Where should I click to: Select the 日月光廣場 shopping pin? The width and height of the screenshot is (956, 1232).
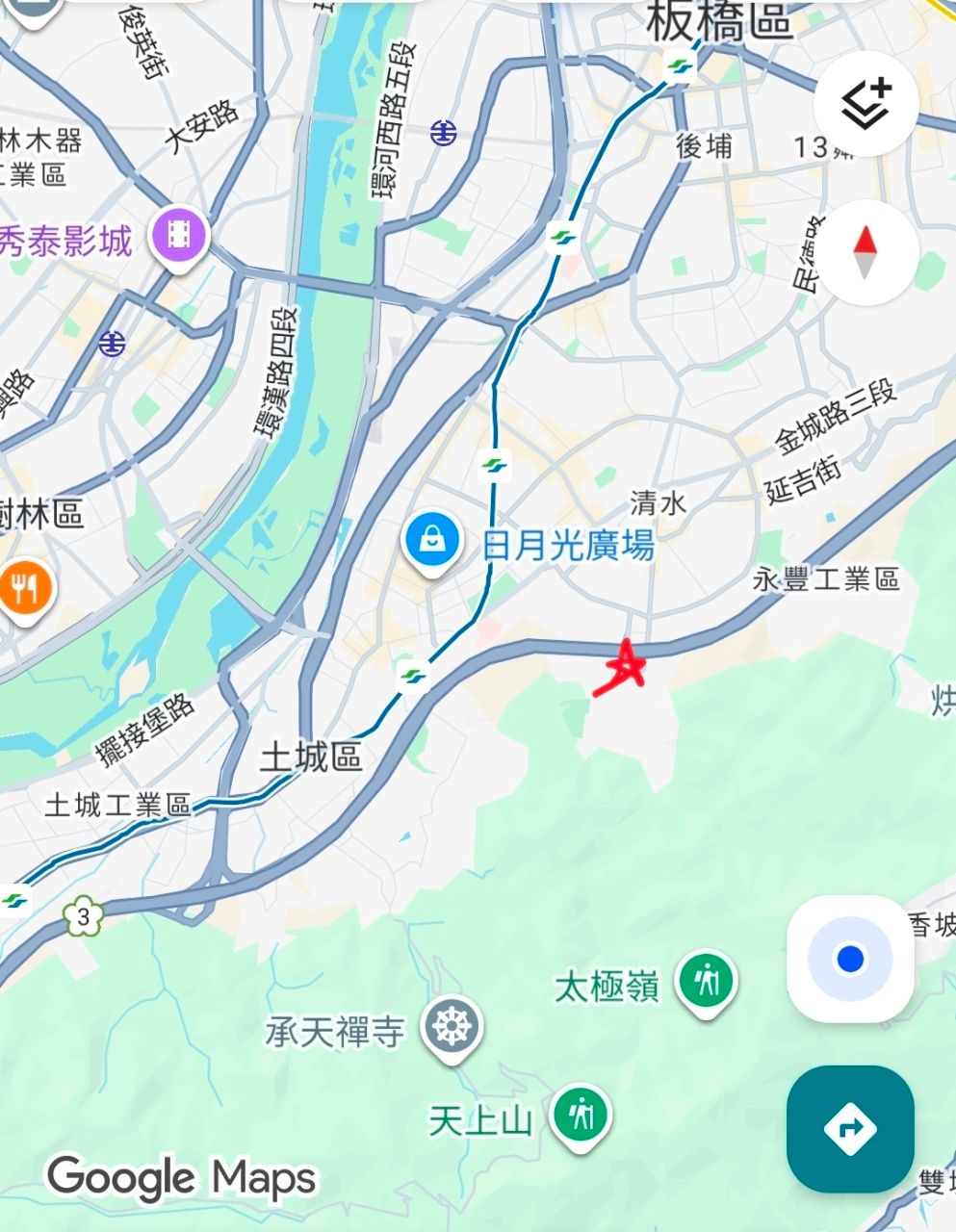pos(431,541)
